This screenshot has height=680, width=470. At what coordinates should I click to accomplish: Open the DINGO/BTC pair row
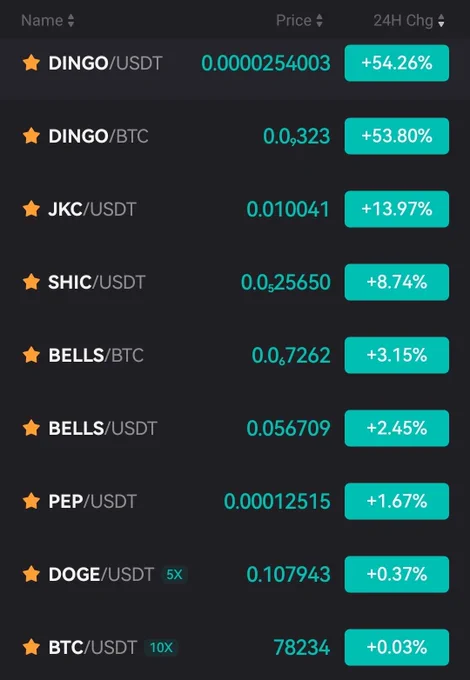pos(235,136)
